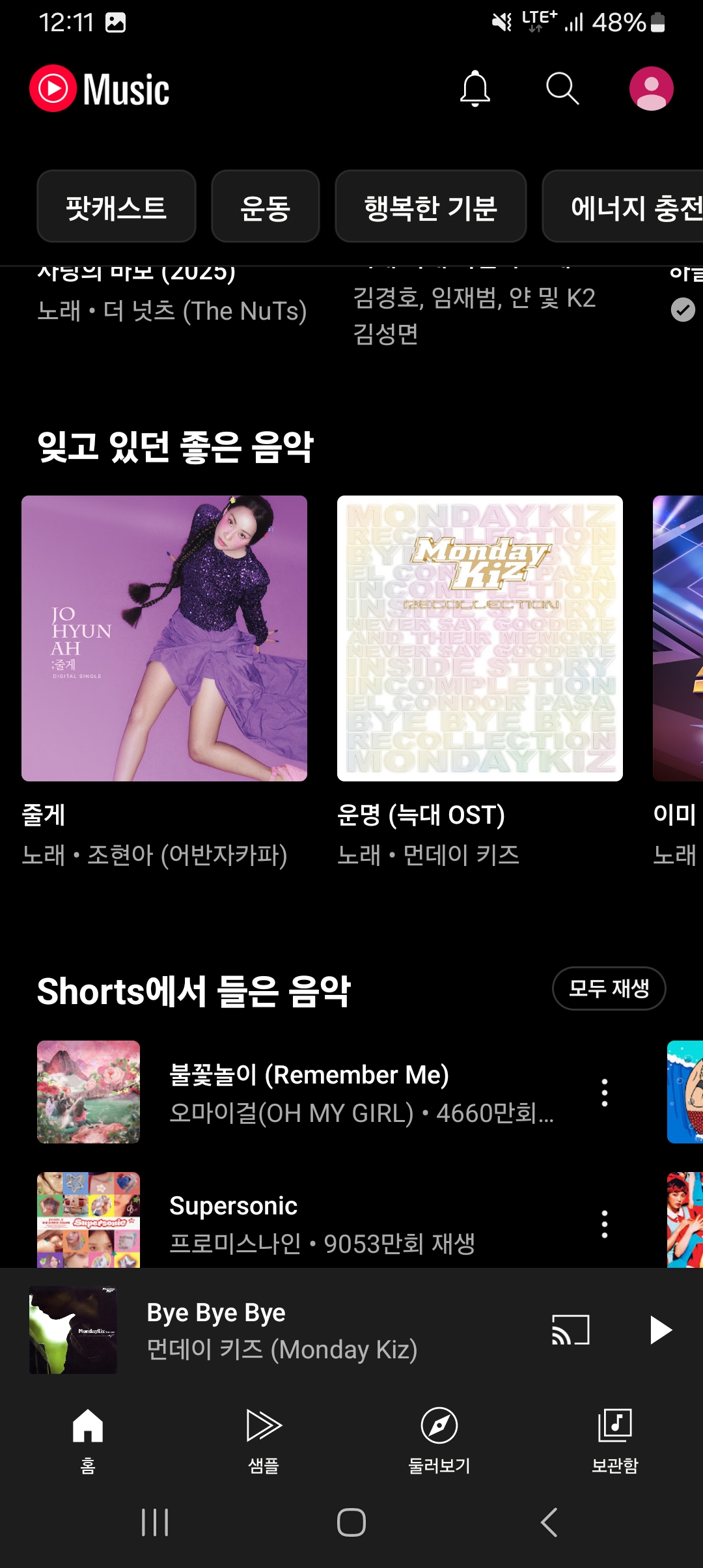The image size is (703, 1568).
Task: Open options menu for 불꽃놀이 (Remember Me)
Action: [605, 1093]
